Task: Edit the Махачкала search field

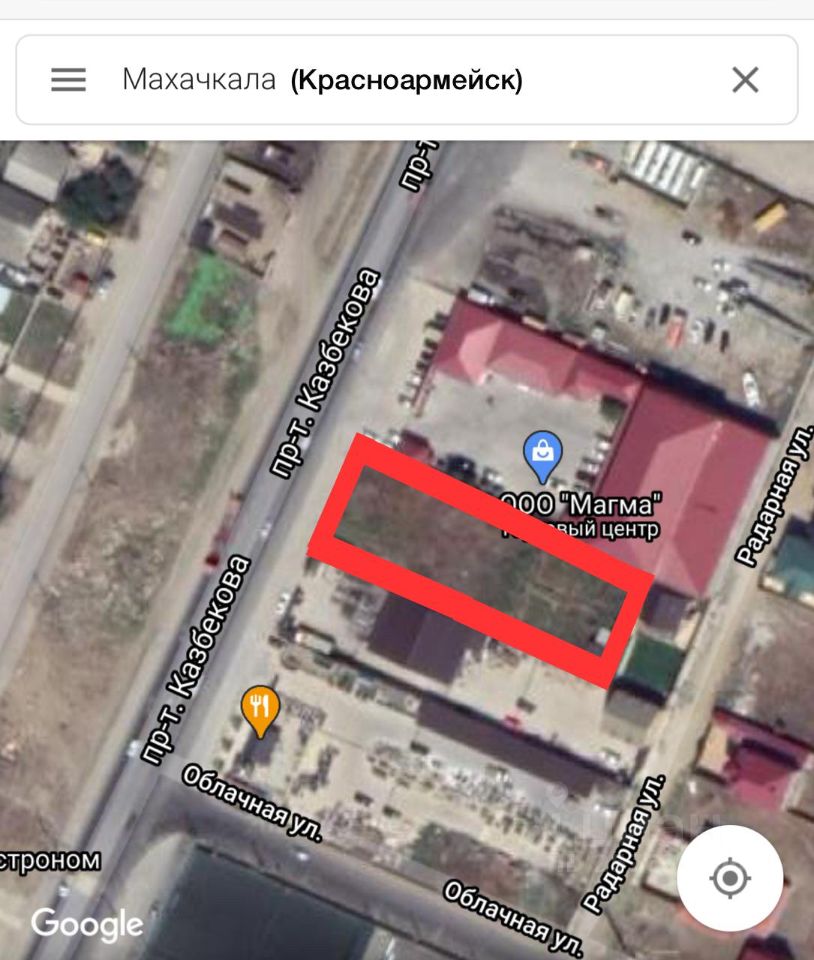Action: [x=400, y=80]
